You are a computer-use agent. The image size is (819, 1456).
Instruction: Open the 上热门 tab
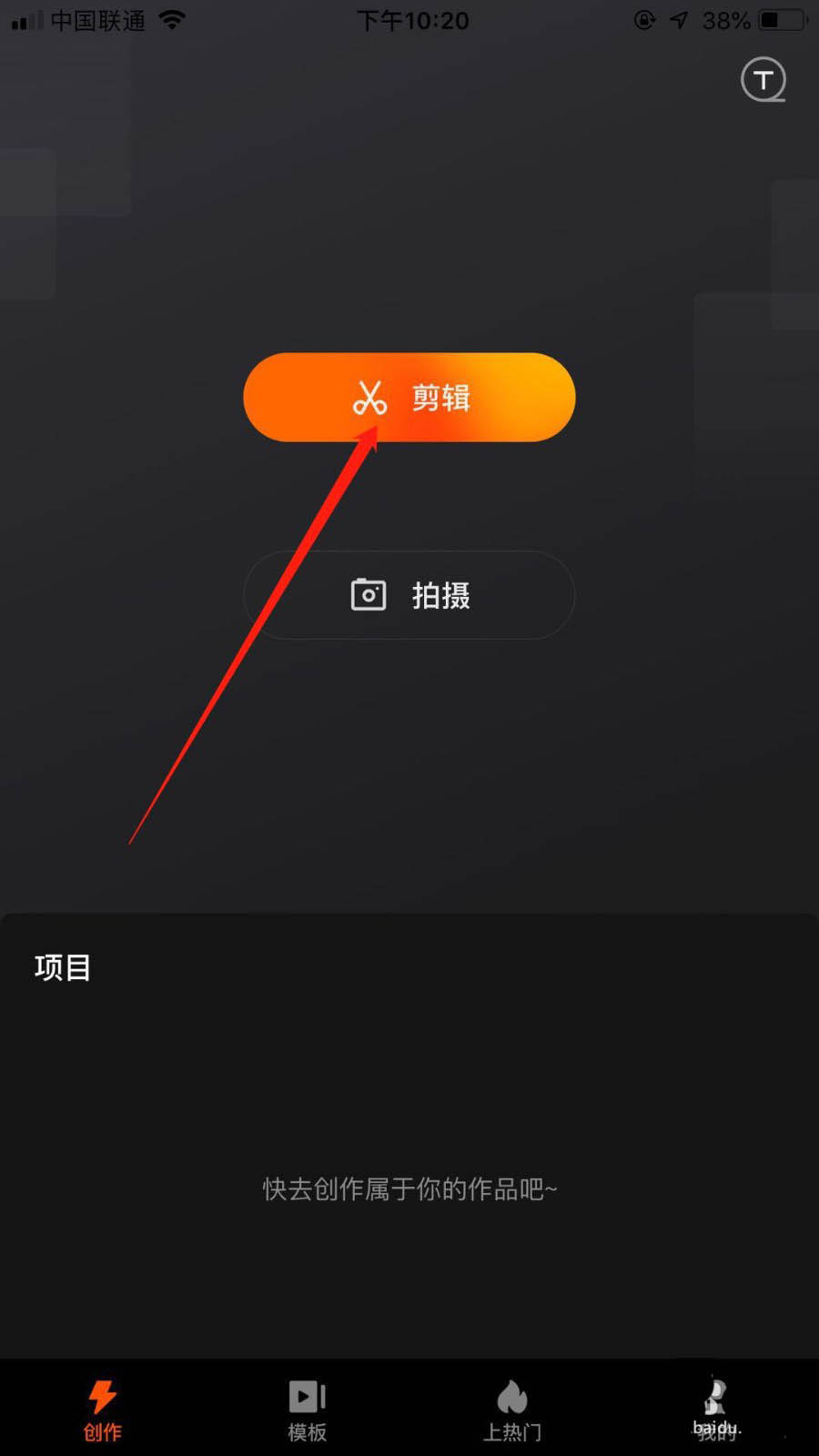click(511, 1409)
